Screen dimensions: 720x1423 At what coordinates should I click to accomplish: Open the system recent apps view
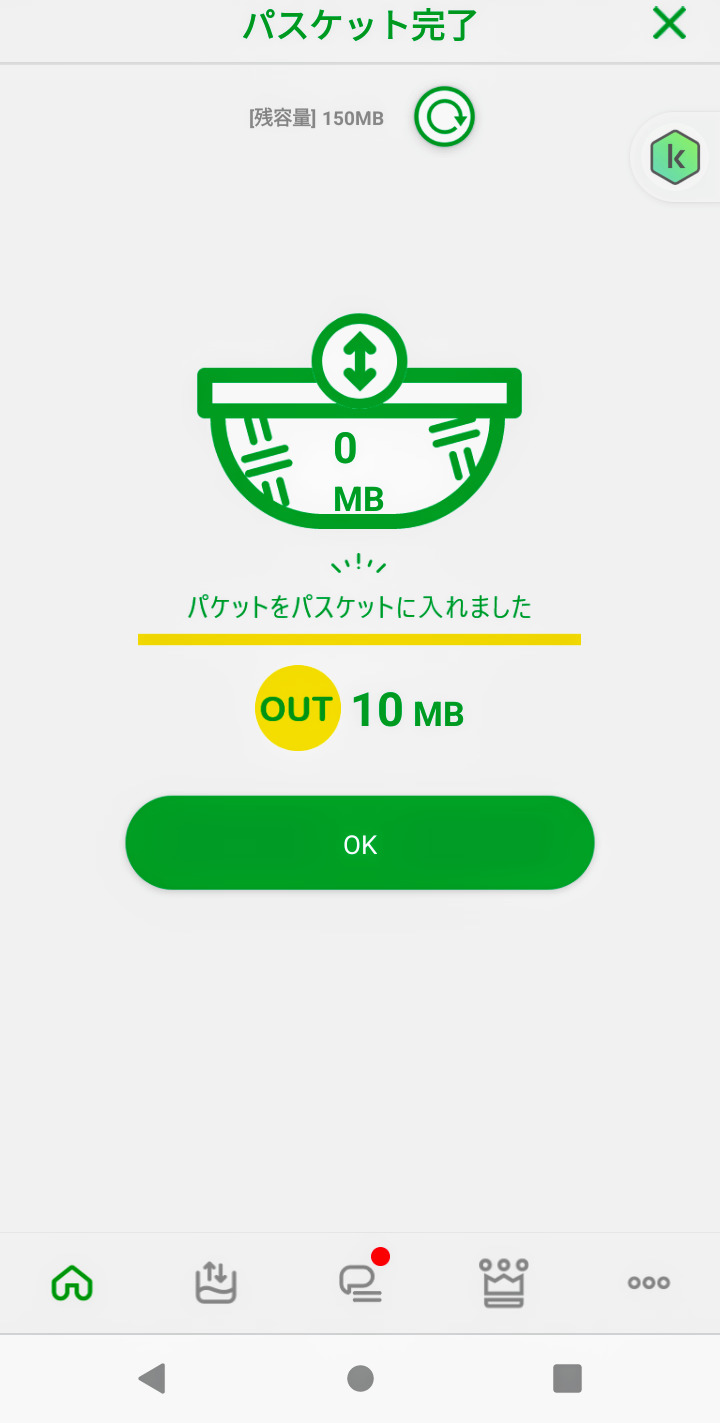click(567, 1379)
